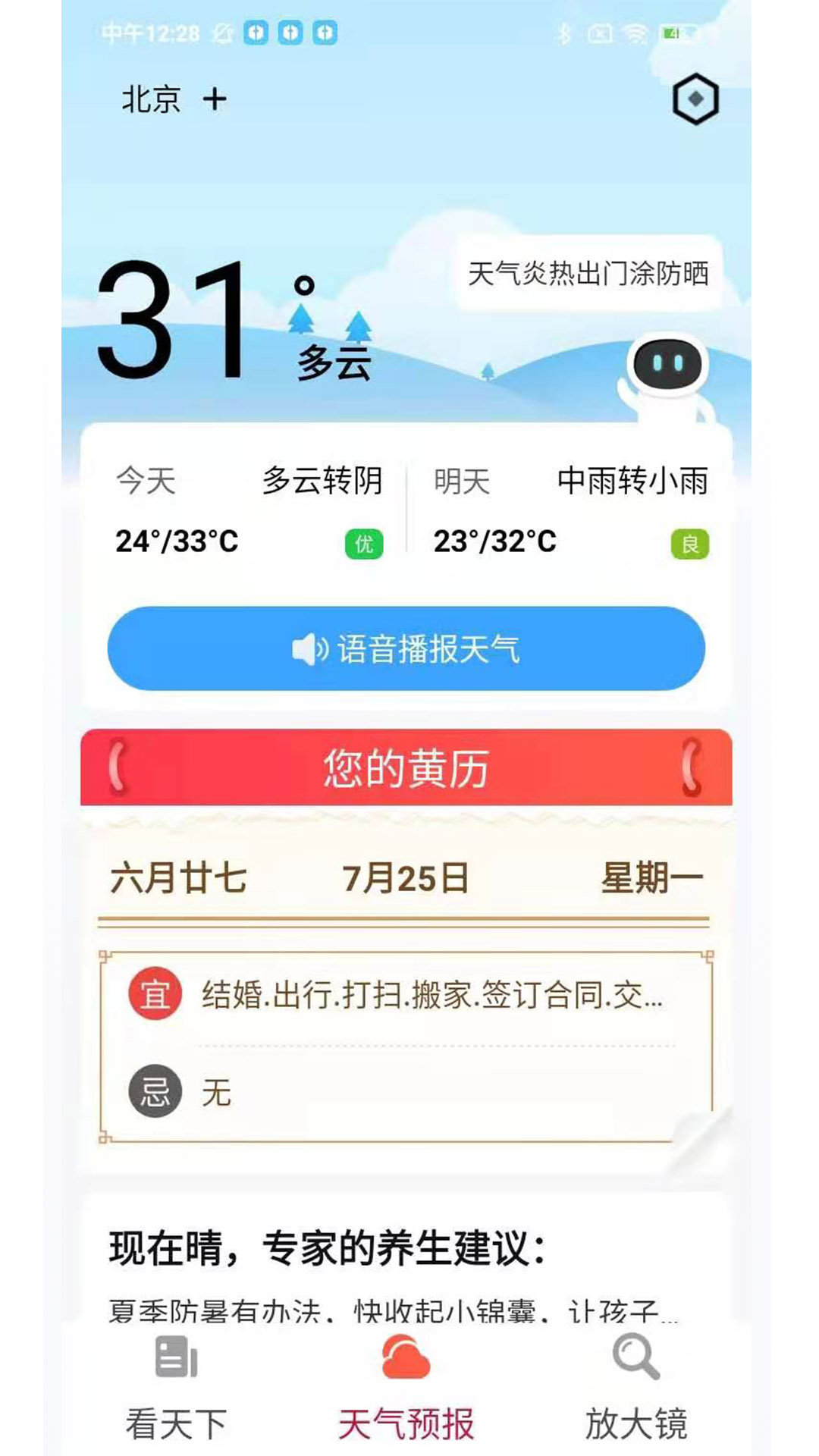Select the 天气预报 tab
Screen dimensions: 819x1456
click(406, 1389)
